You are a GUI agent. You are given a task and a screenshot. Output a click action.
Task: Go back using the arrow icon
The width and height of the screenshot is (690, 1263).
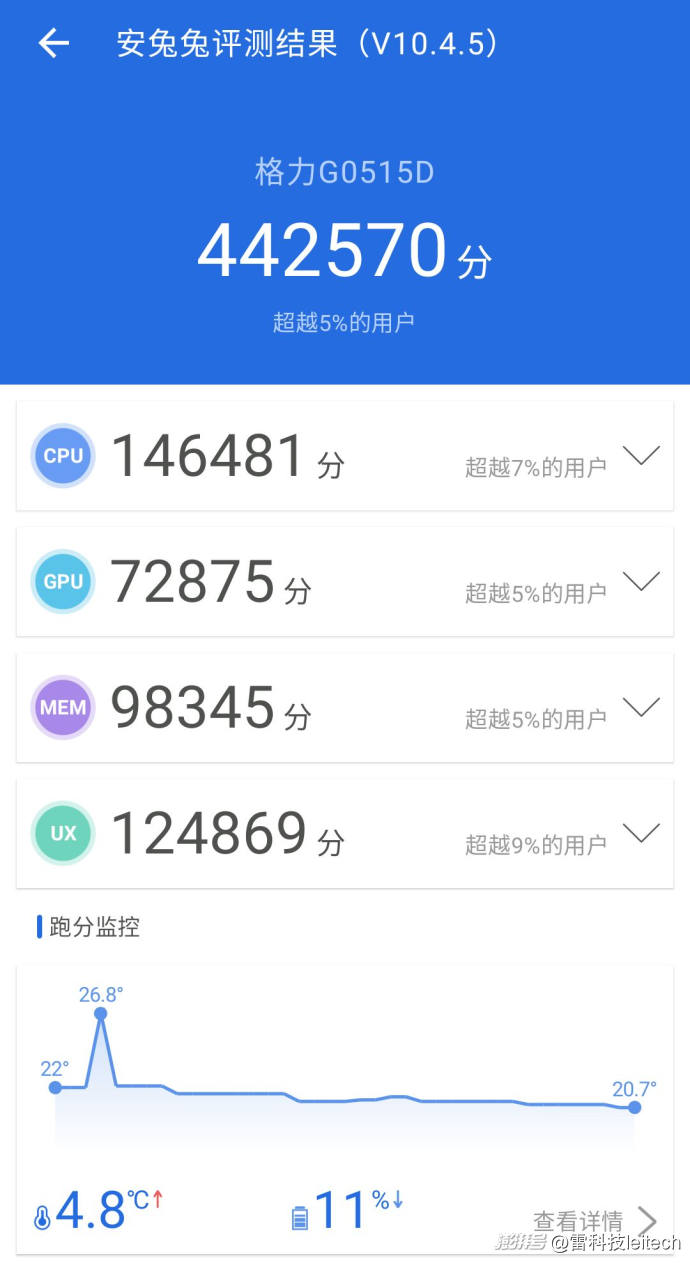pos(53,43)
